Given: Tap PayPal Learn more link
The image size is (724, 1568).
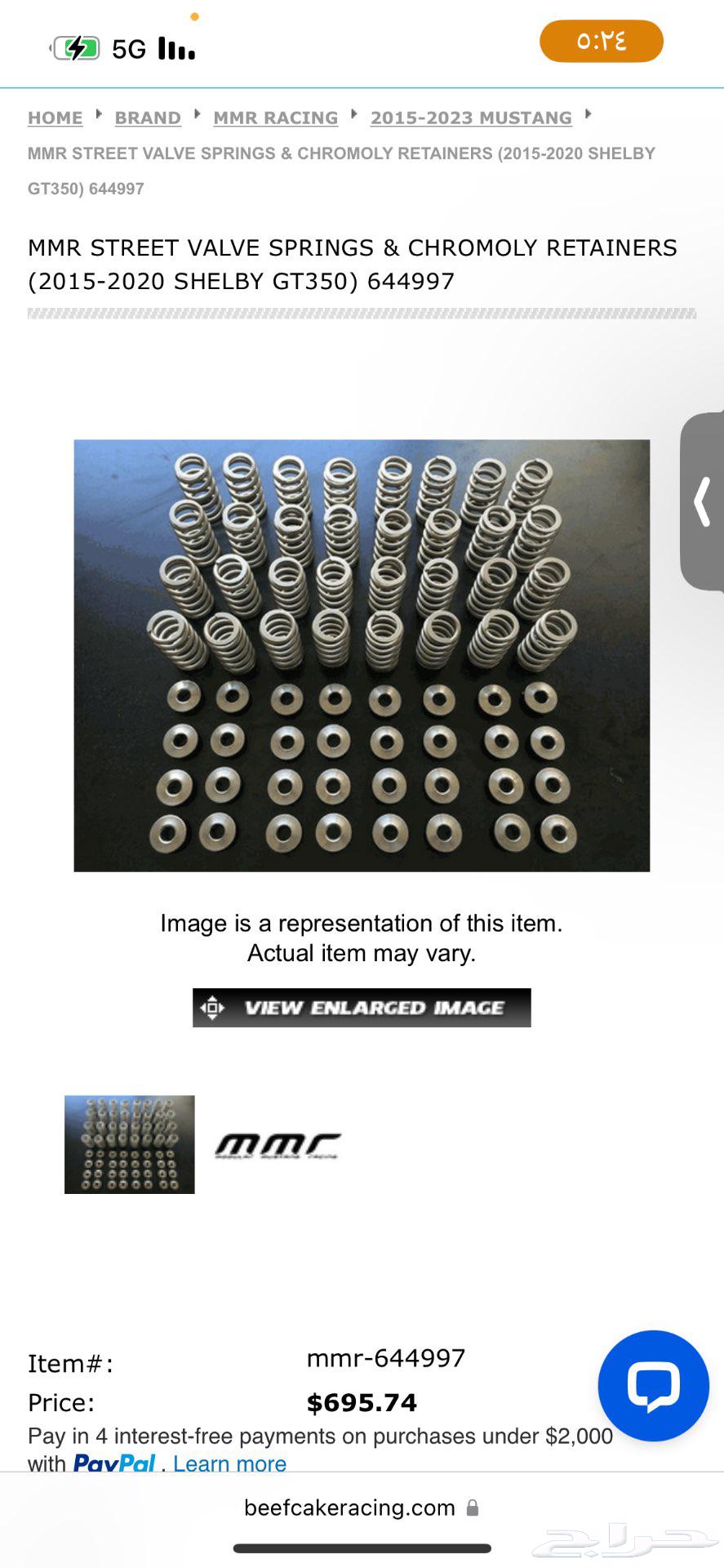Looking at the screenshot, I should point(229,1463).
